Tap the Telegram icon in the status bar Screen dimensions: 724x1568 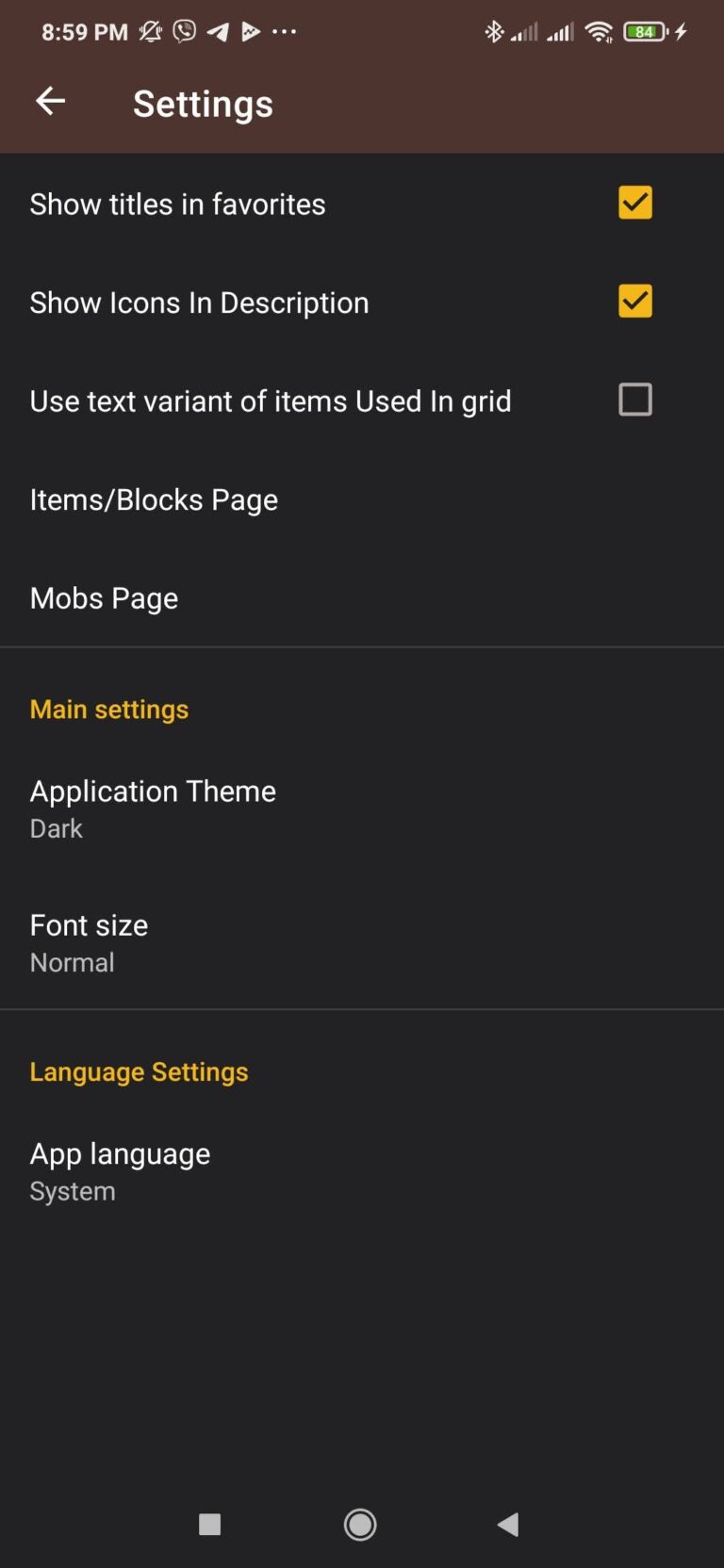(x=218, y=31)
